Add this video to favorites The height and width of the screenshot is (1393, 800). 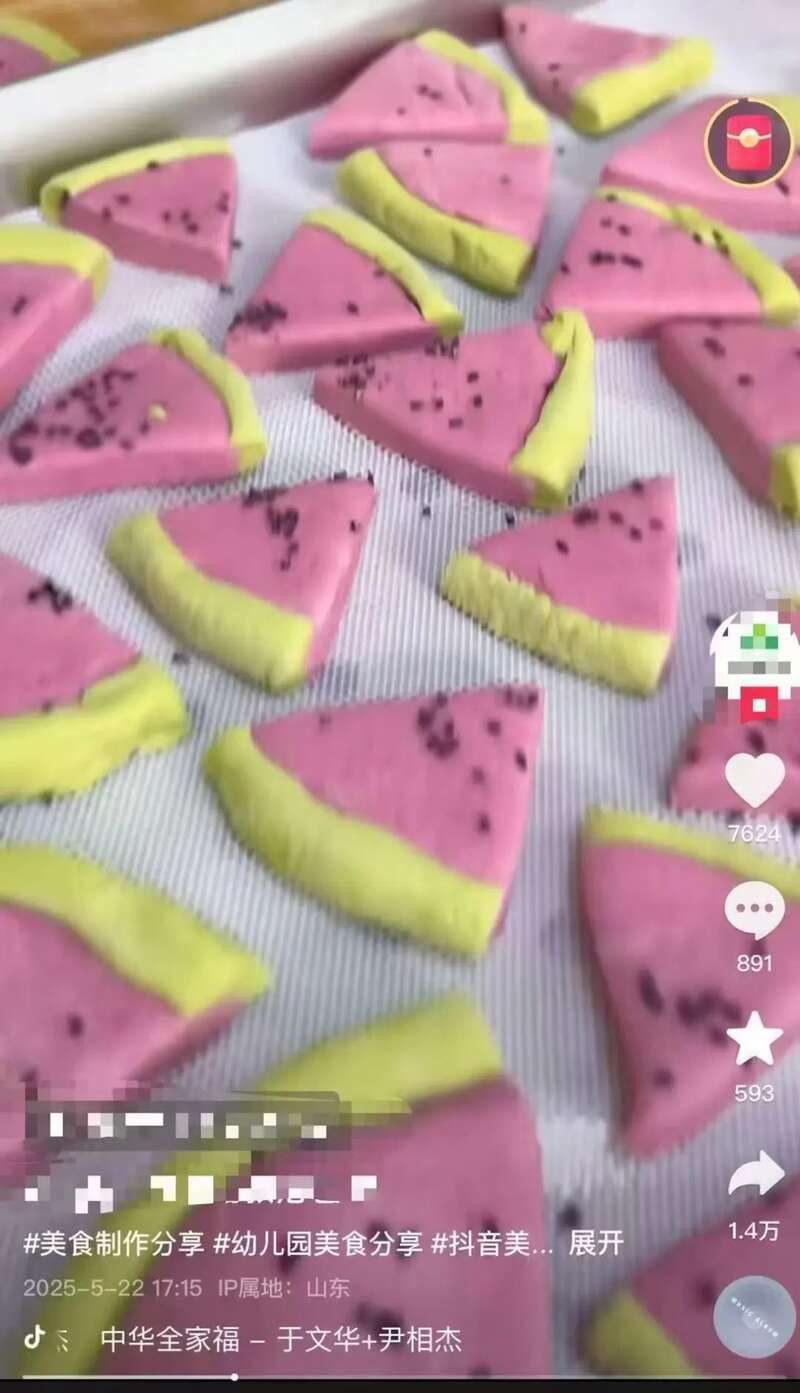click(754, 1040)
